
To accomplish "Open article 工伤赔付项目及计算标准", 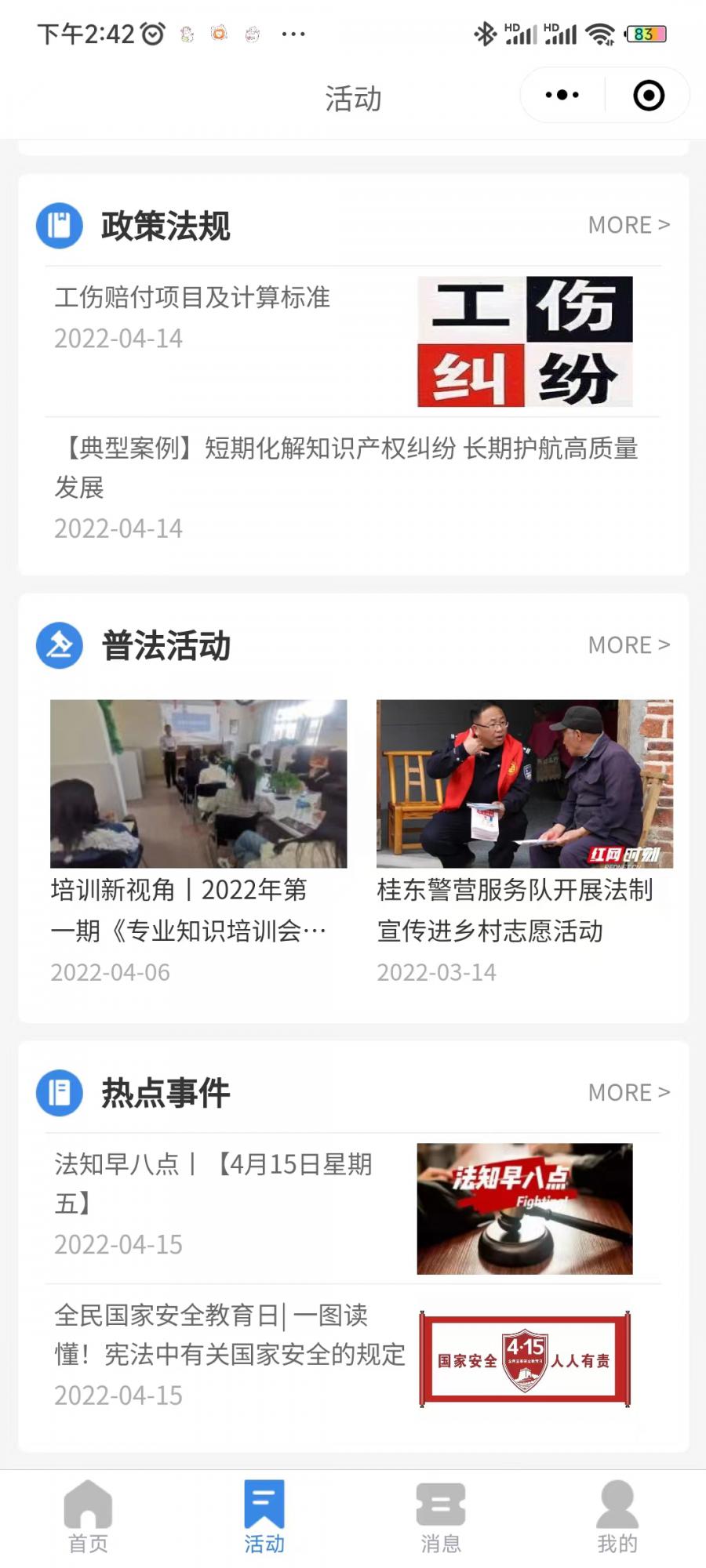I will point(192,298).
